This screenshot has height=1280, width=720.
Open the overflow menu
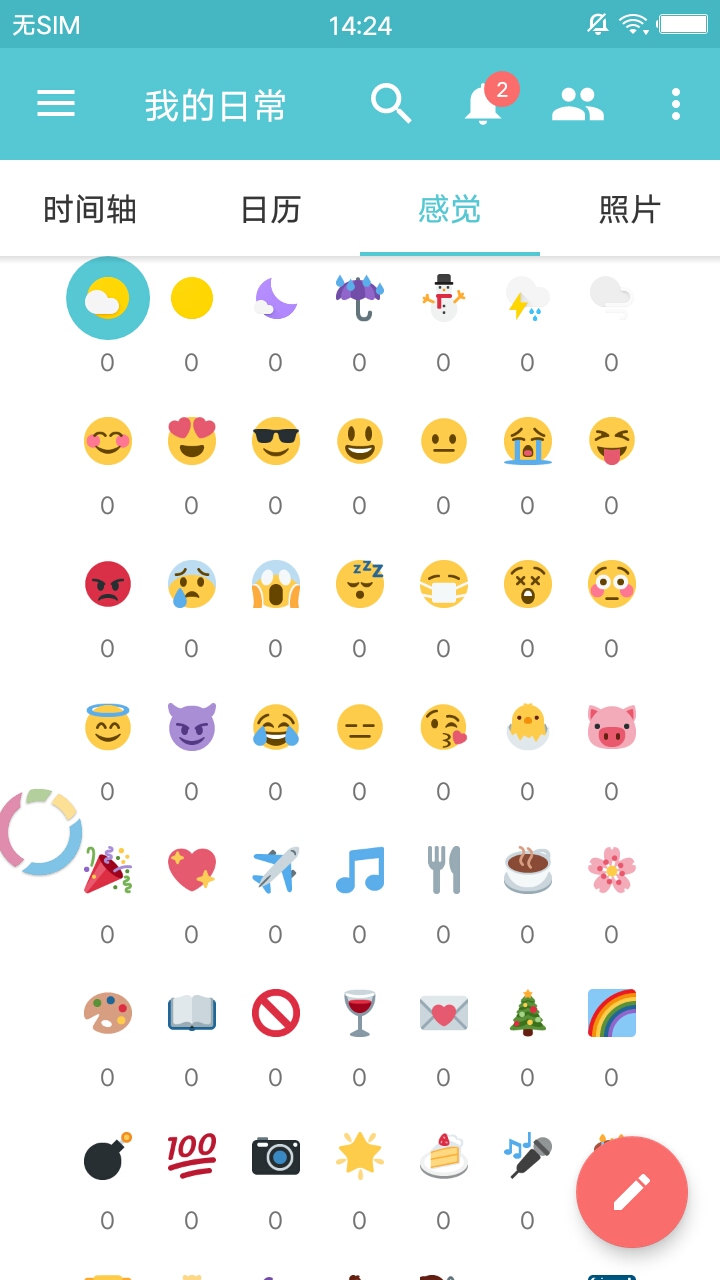(676, 104)
